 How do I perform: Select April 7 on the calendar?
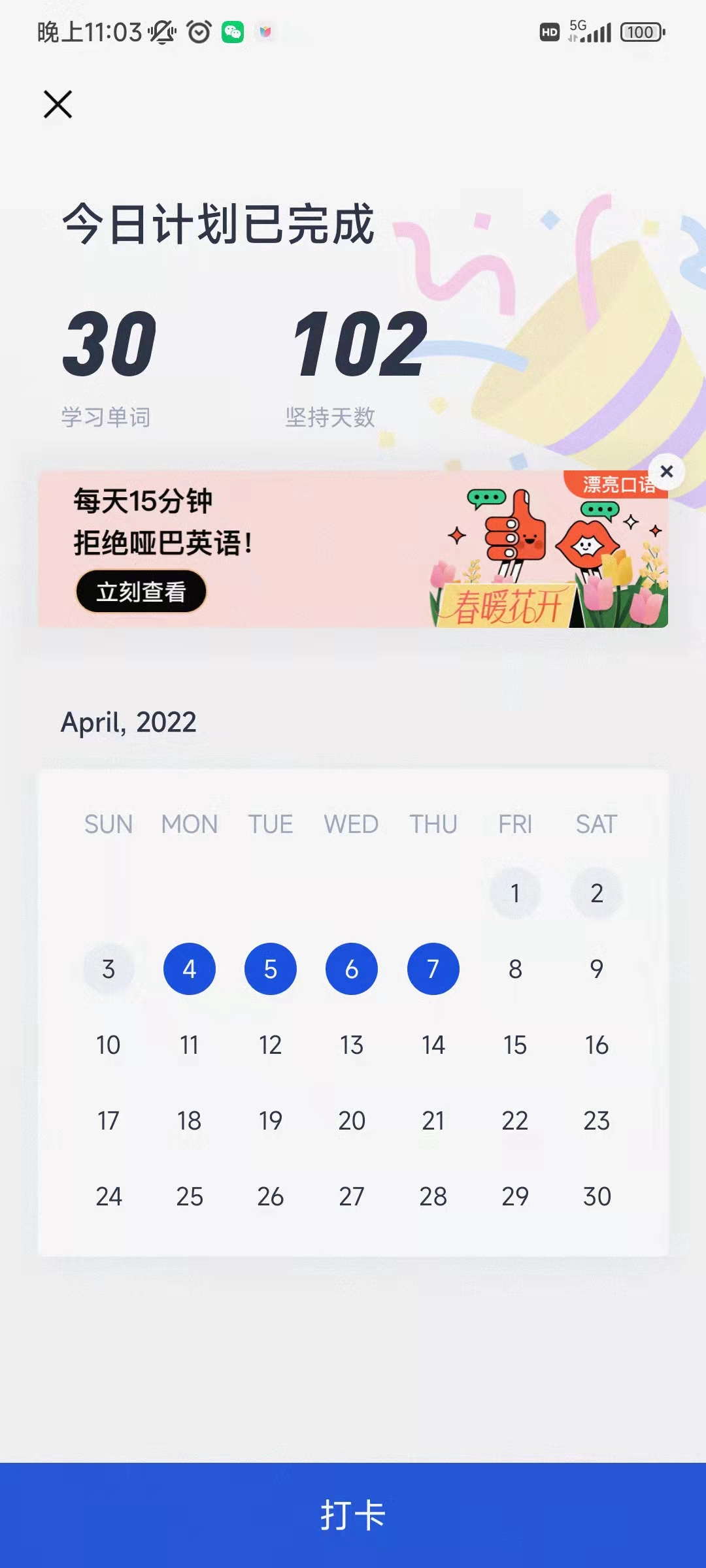pos(433,969)
